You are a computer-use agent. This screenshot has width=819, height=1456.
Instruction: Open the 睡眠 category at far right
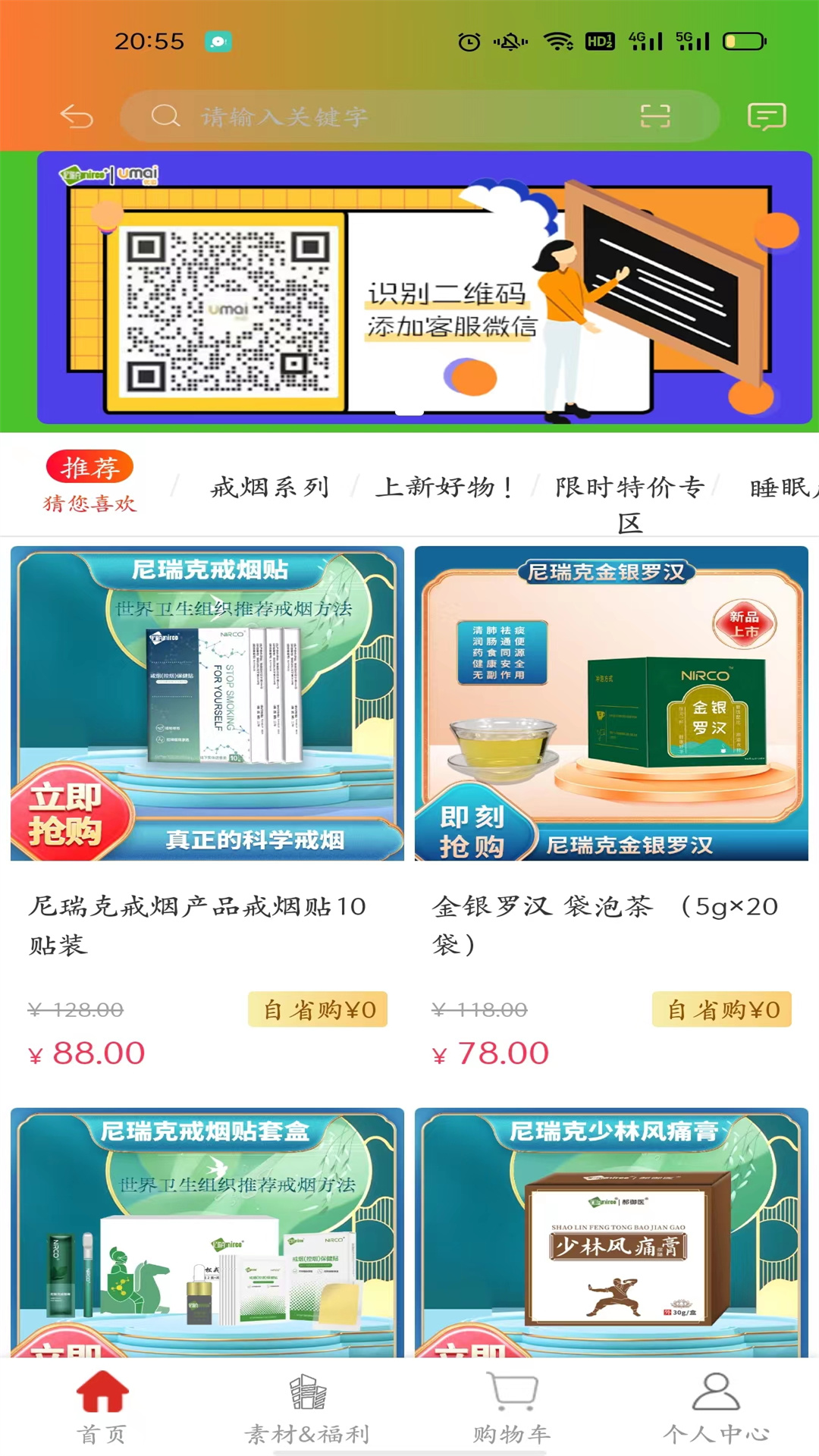point(781,488)
